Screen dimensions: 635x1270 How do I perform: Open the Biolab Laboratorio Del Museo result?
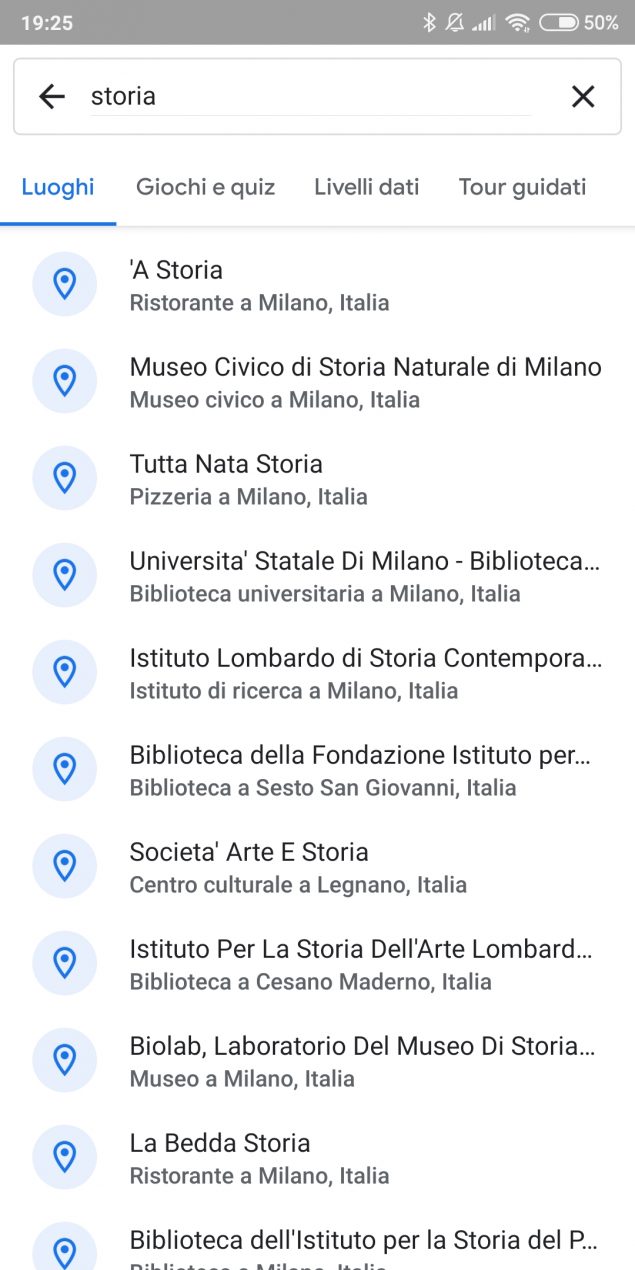coord(317,1061)
